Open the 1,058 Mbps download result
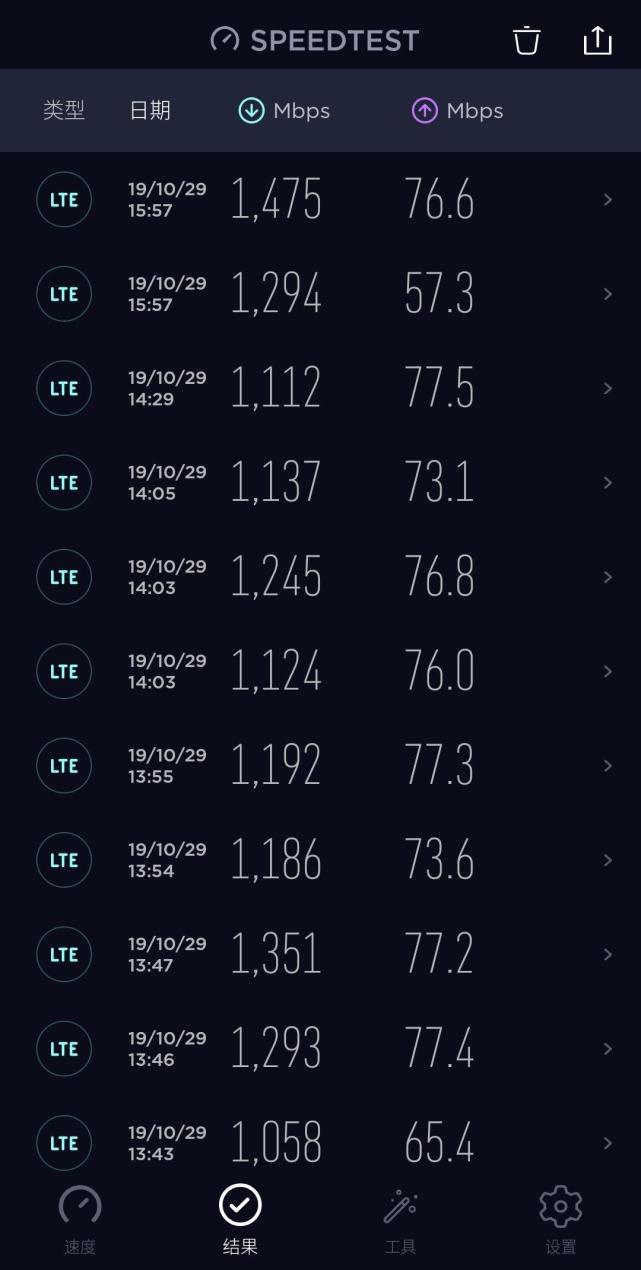Viewport: 641px width, 1270px height. click(x=320, y=1143)
